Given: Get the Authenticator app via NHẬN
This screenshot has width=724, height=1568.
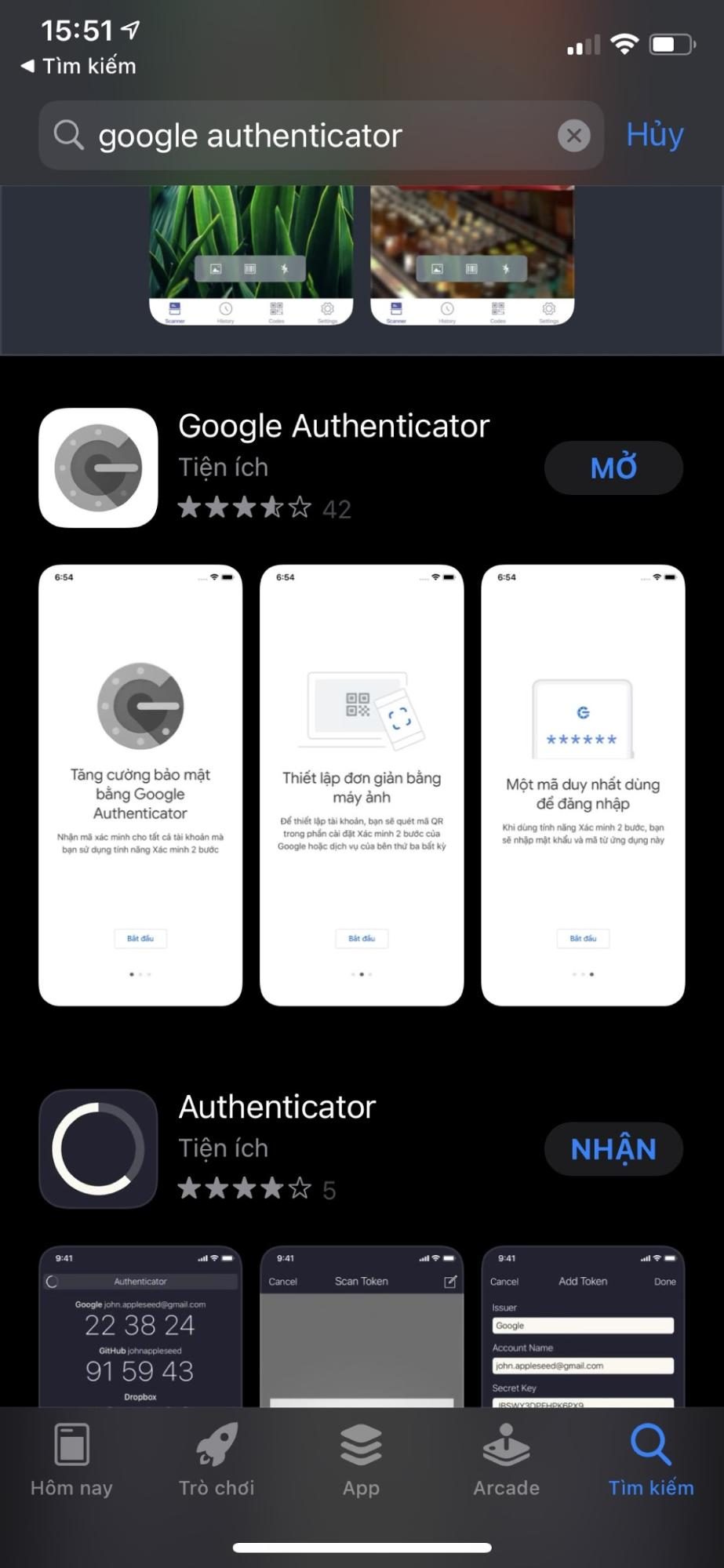Looking at the screenshot, I should coord(613,1148).
